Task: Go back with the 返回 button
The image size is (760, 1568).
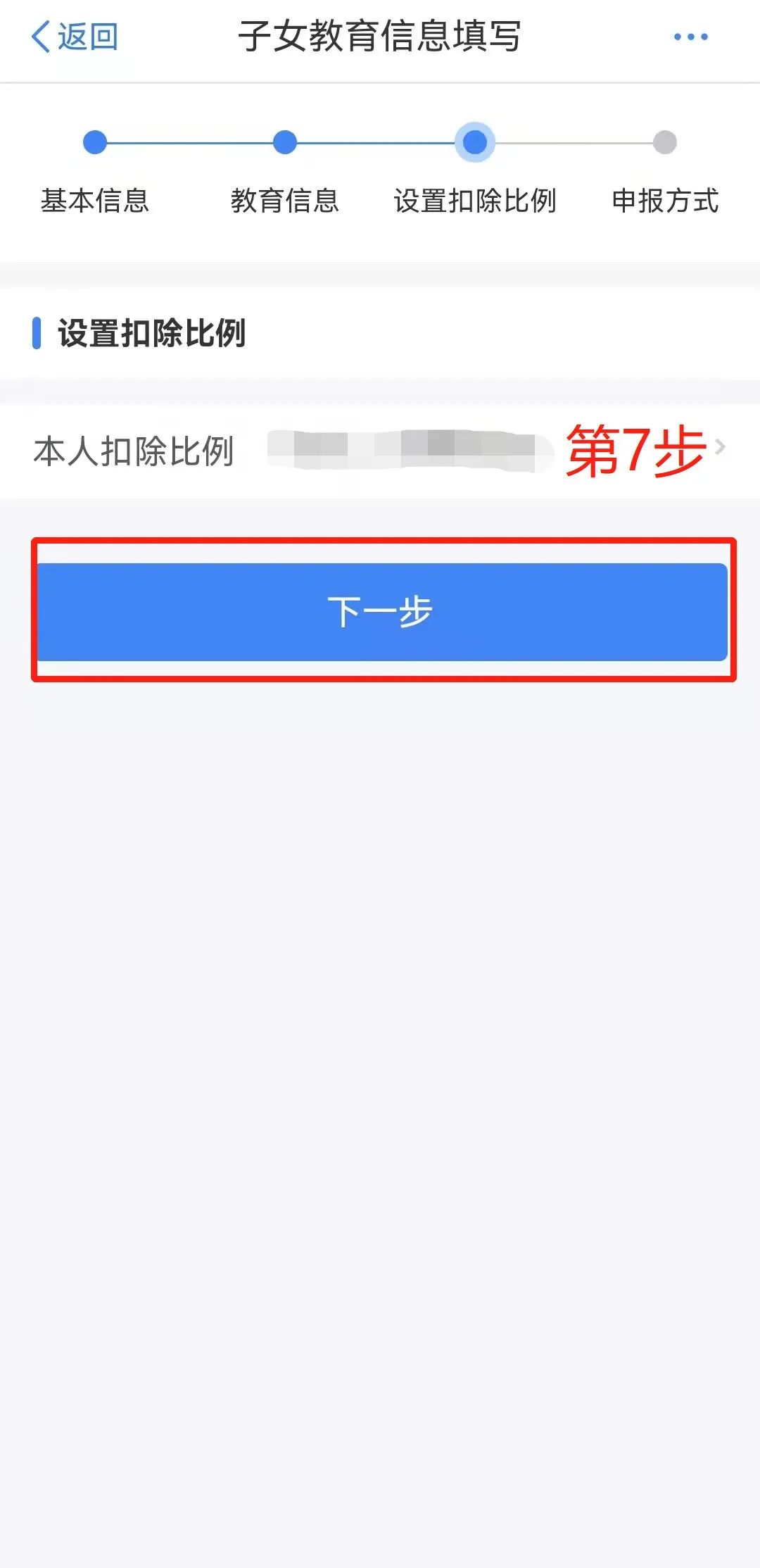Action: pyautogui.click(x=75, y=37)
